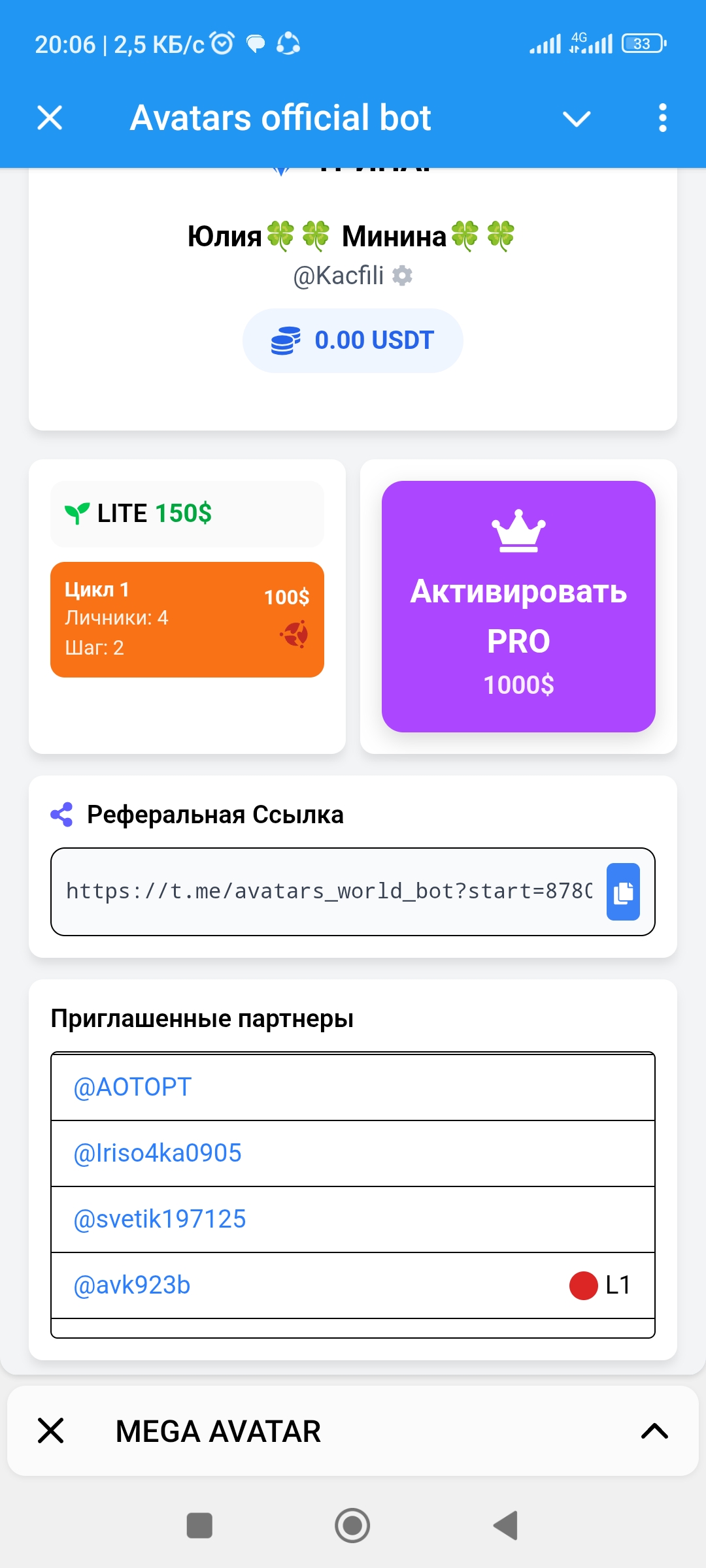Collapse the app with the header chevron
This screenshot has height=1568, width=706.
click(577, 118)
